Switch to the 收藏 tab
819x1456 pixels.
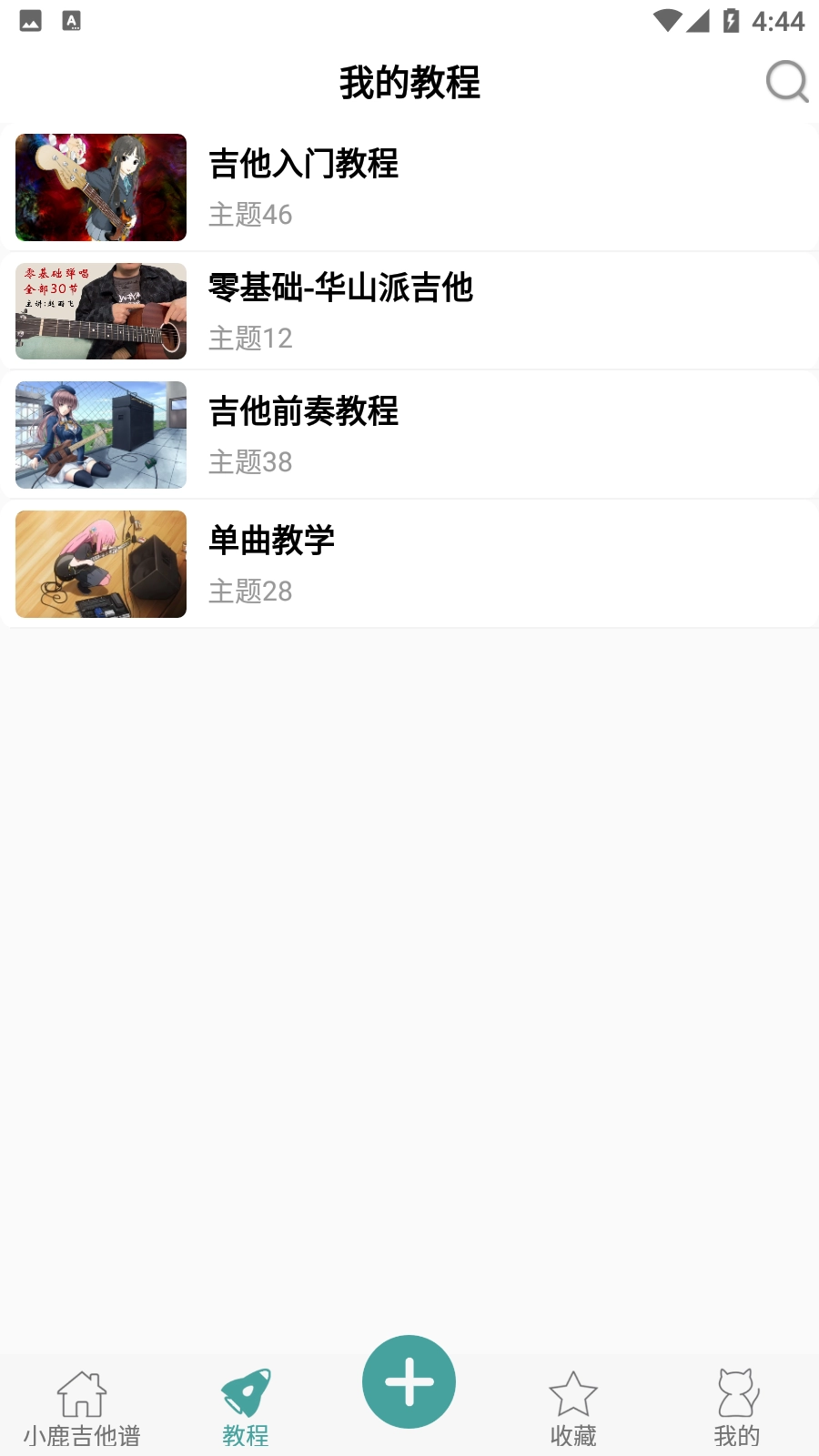coord(572,1406)
